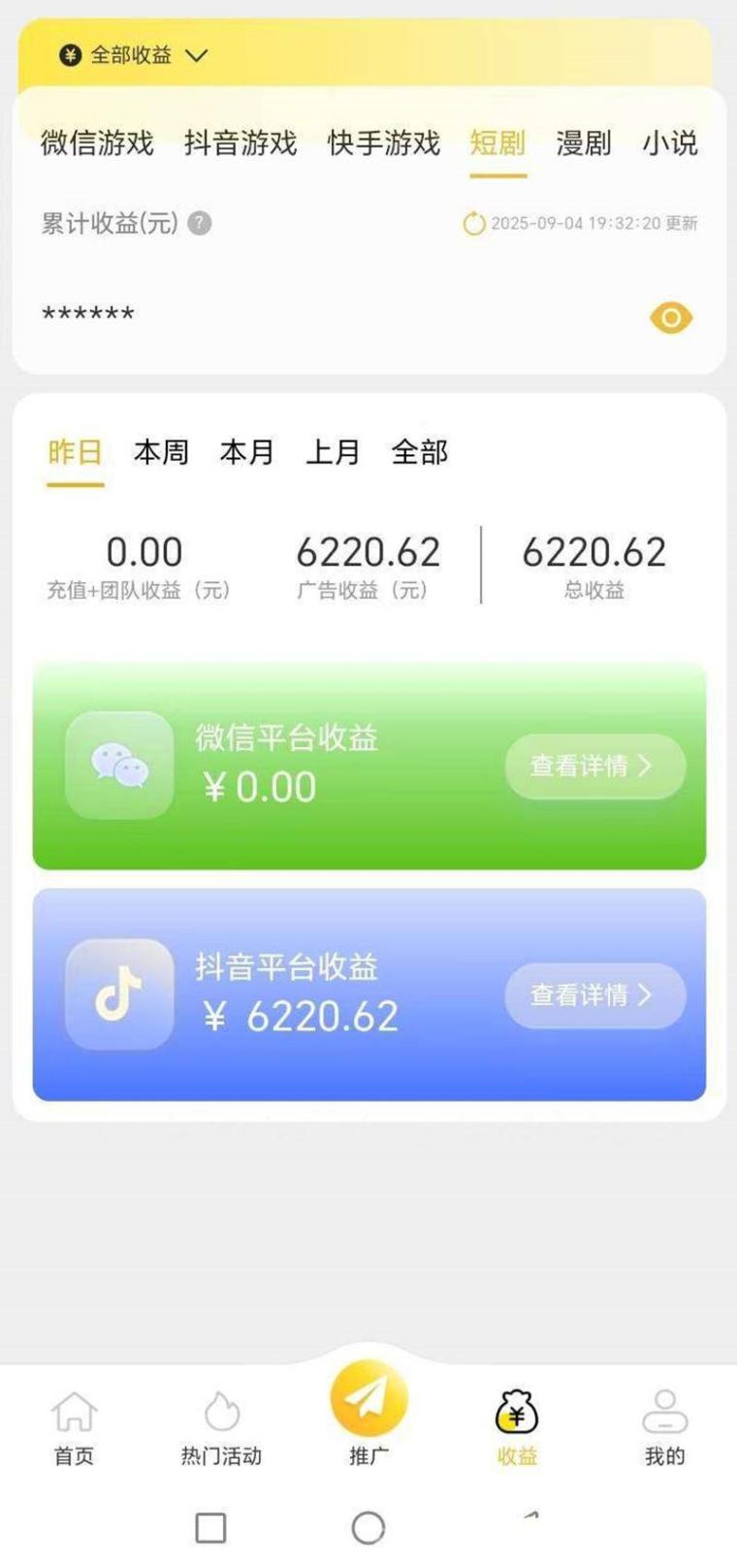Select the 小说 category tab

[669, 144]
